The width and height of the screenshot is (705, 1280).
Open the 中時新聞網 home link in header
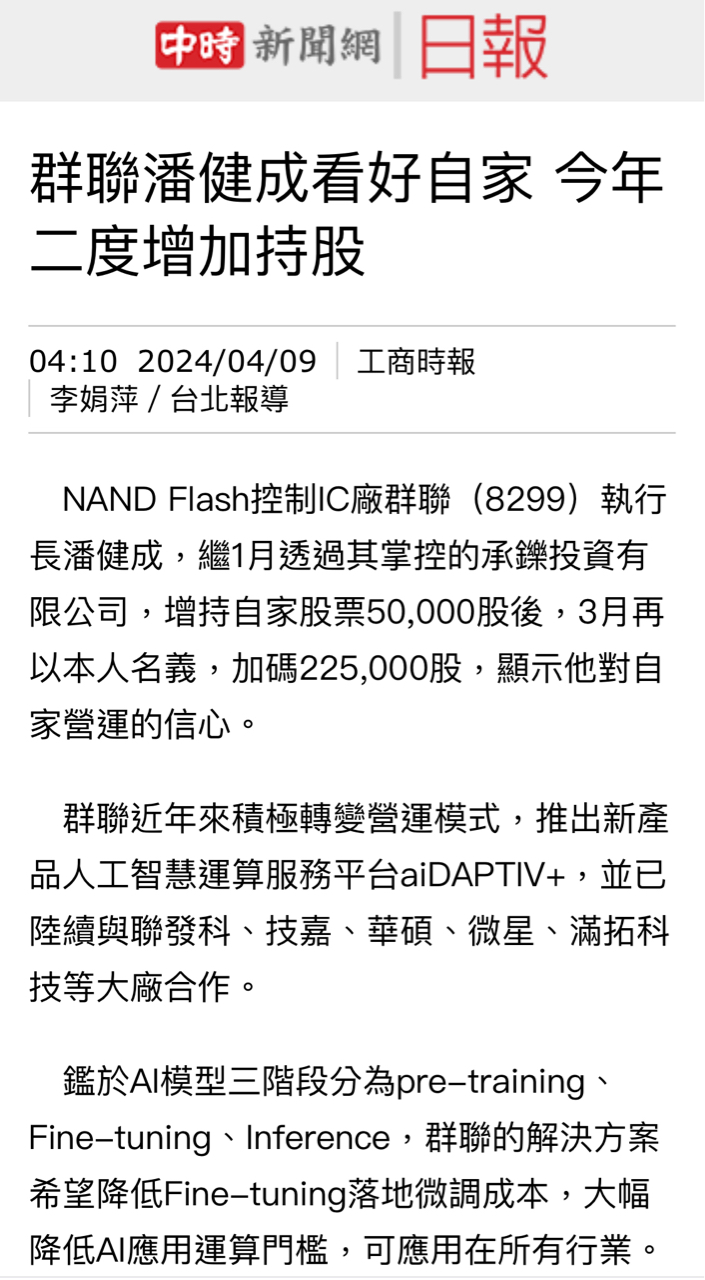[267, 45]
